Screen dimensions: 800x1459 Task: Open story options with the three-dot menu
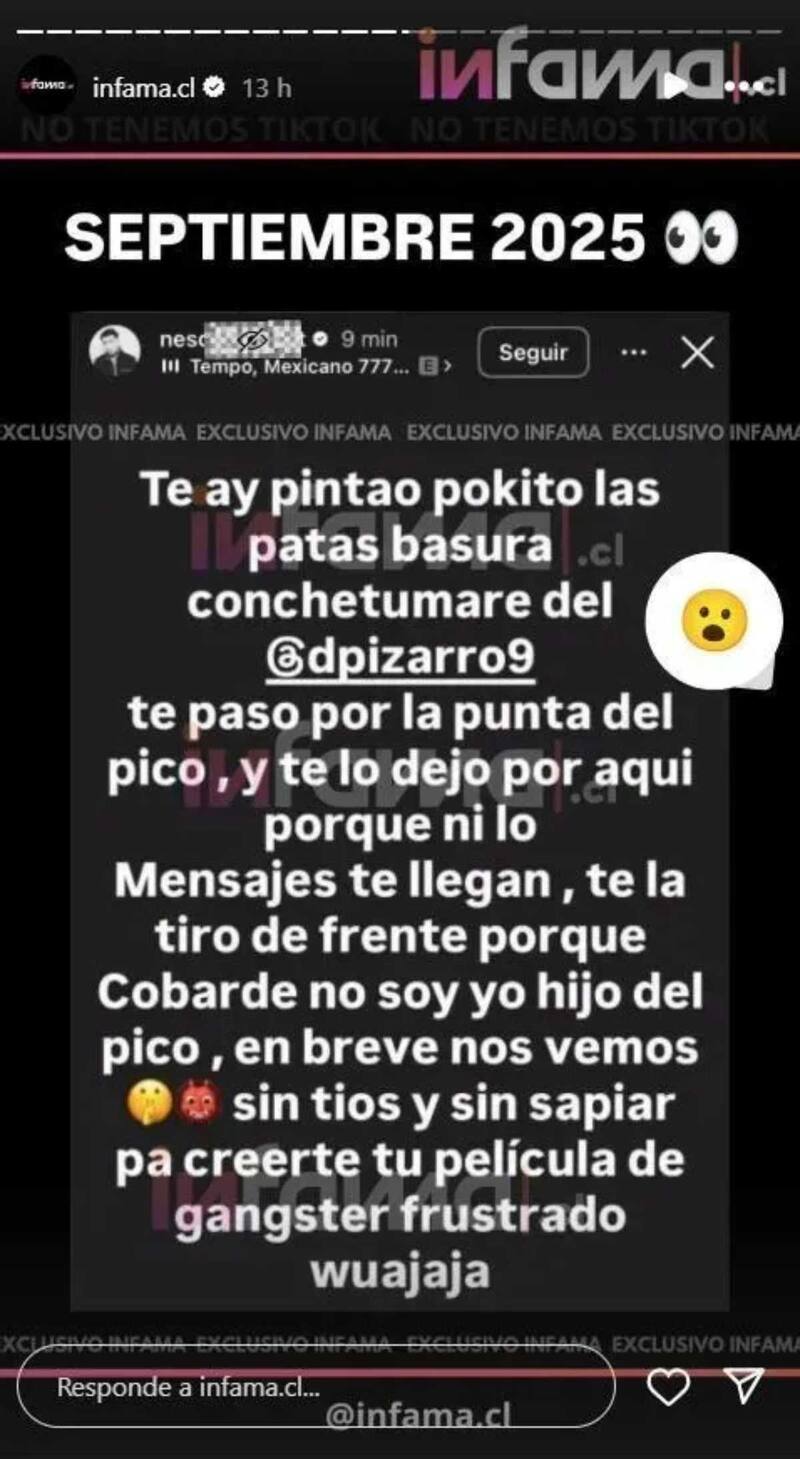[737, 87]
